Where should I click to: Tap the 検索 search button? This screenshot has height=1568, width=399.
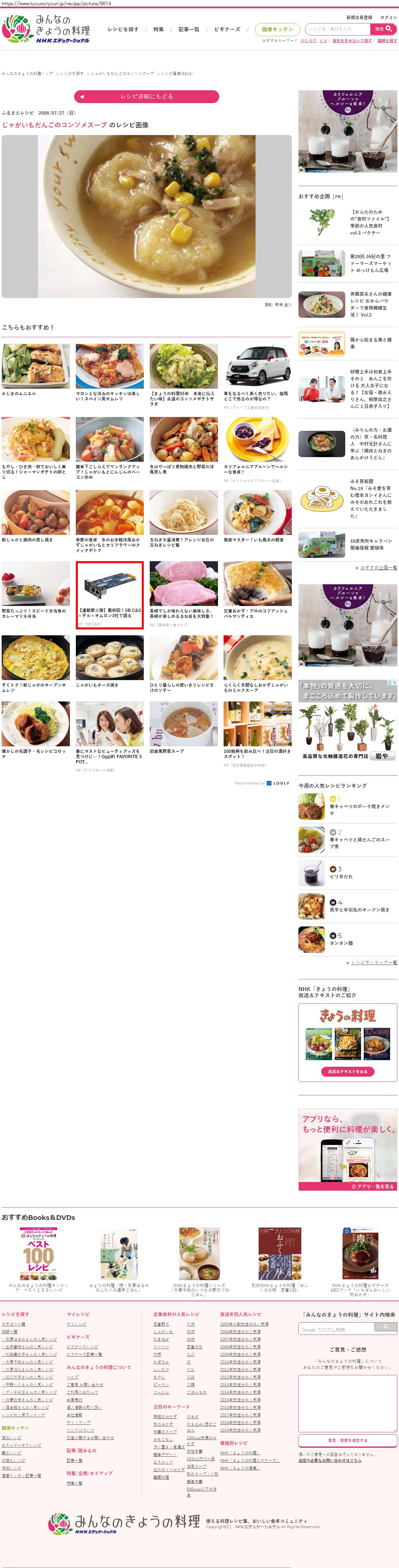click(383, 29)
